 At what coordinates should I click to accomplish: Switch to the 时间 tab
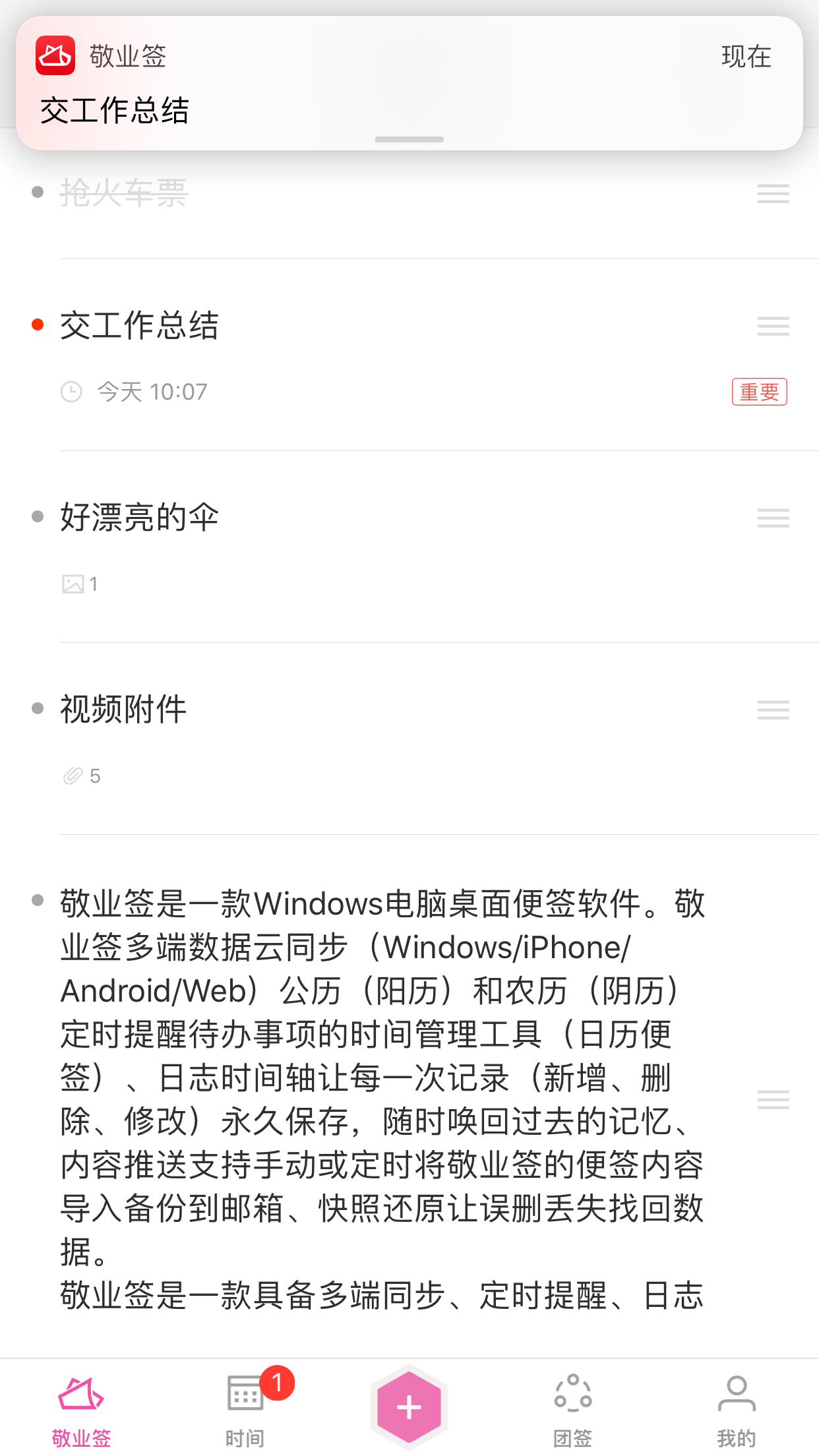(245, 1407)
